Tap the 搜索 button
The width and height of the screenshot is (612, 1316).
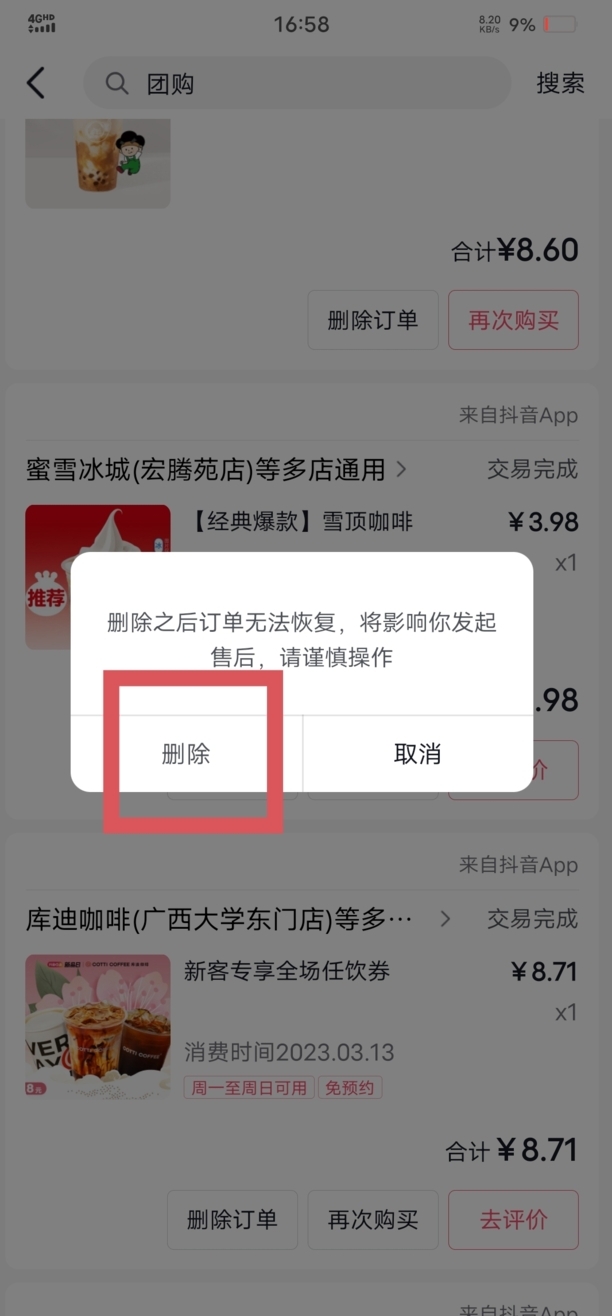(560, 84)
